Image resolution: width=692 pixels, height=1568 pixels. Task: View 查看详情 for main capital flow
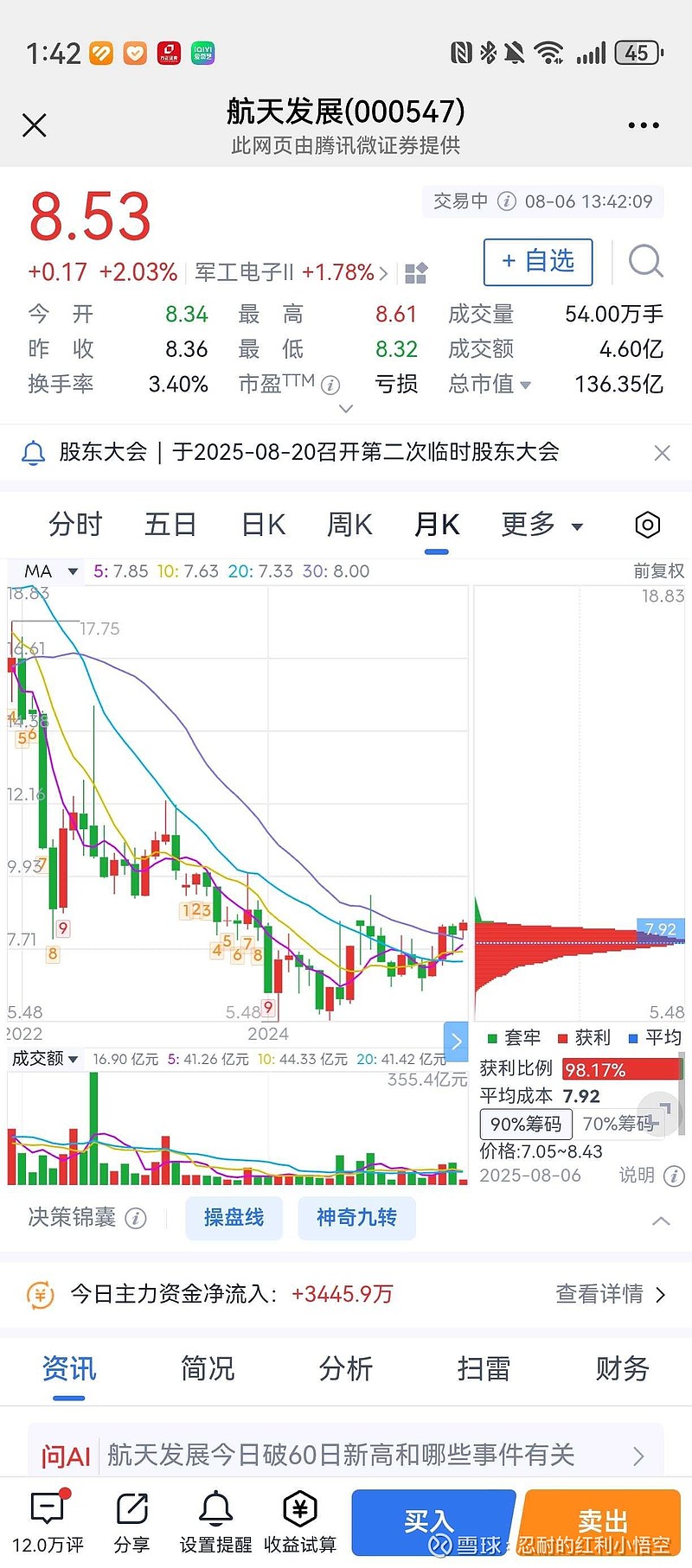point(611,1294)
